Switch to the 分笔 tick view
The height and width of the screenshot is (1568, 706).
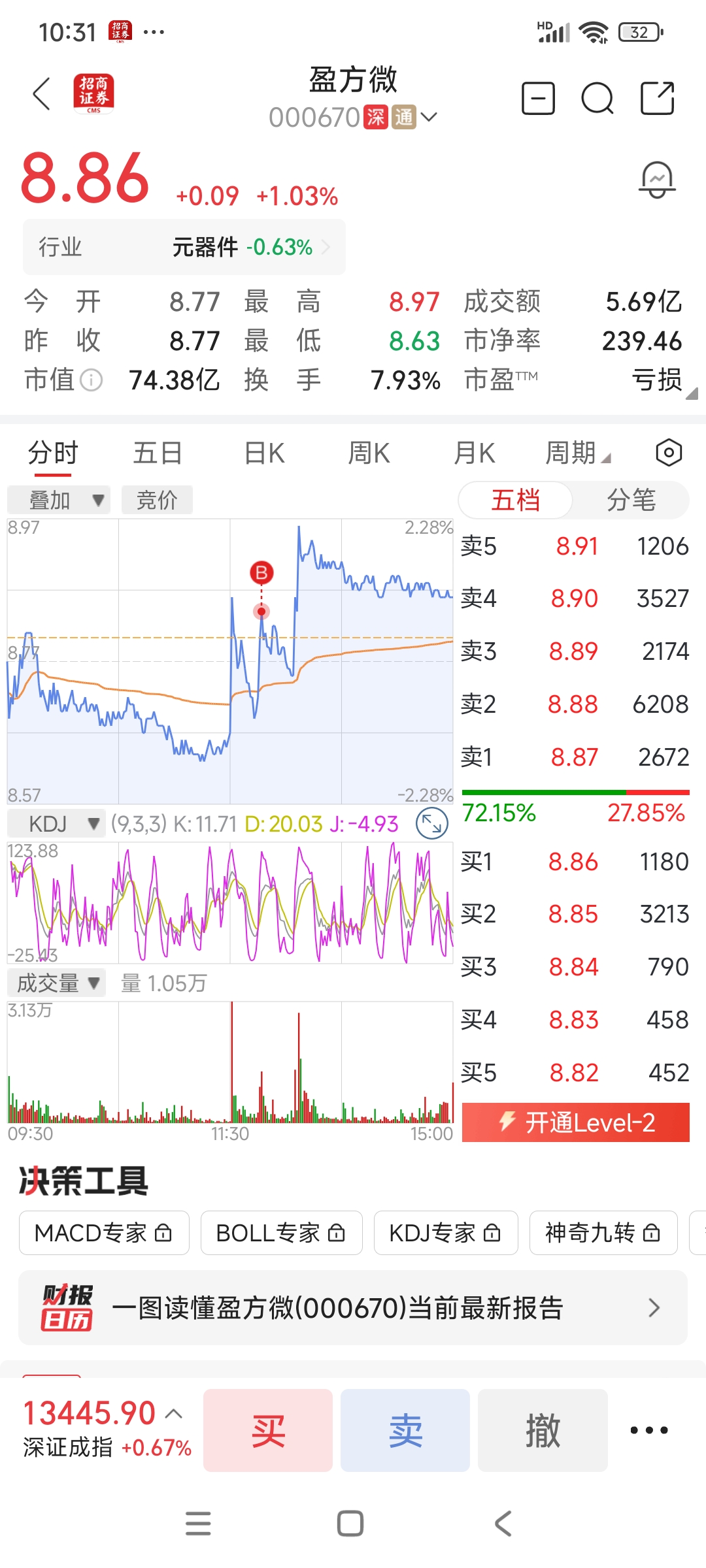point(630,500)
